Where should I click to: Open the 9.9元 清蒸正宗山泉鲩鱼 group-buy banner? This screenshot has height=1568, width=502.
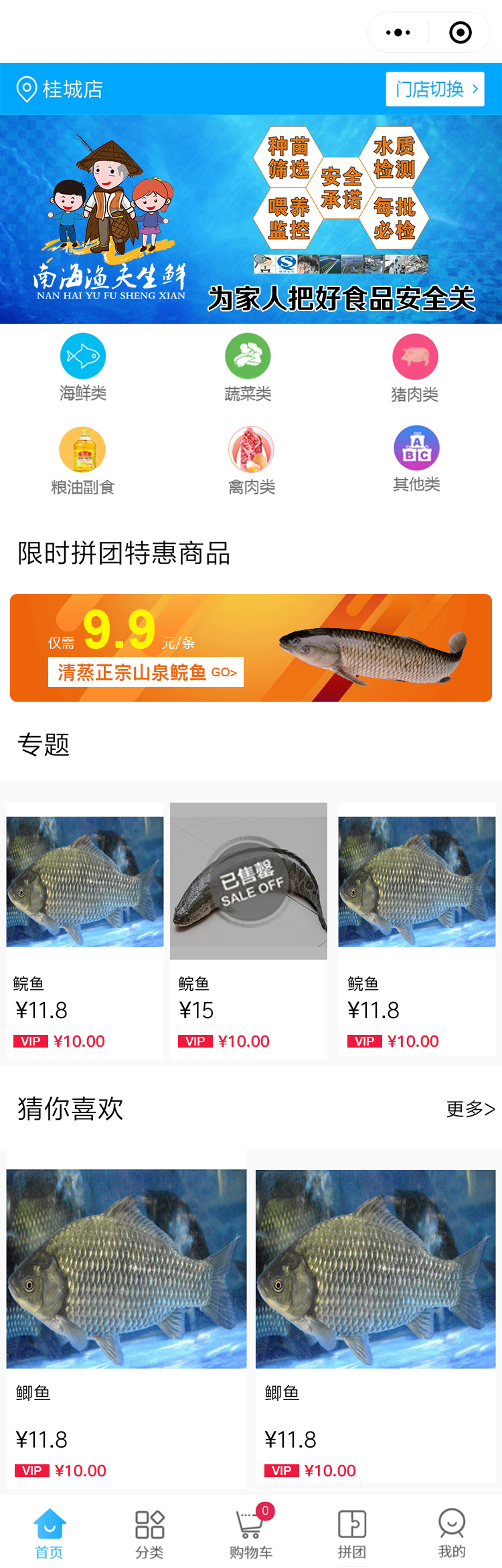click(251, 648)
